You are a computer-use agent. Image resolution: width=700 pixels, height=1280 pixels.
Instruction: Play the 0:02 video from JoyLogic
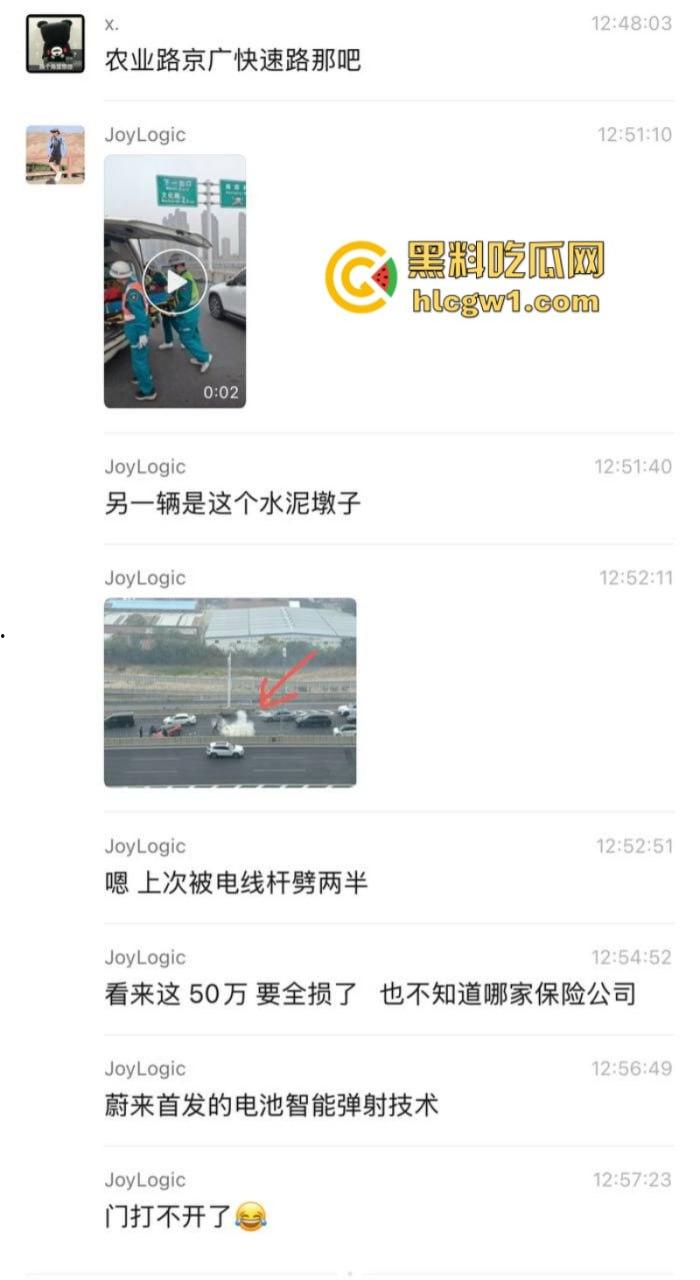175,282
